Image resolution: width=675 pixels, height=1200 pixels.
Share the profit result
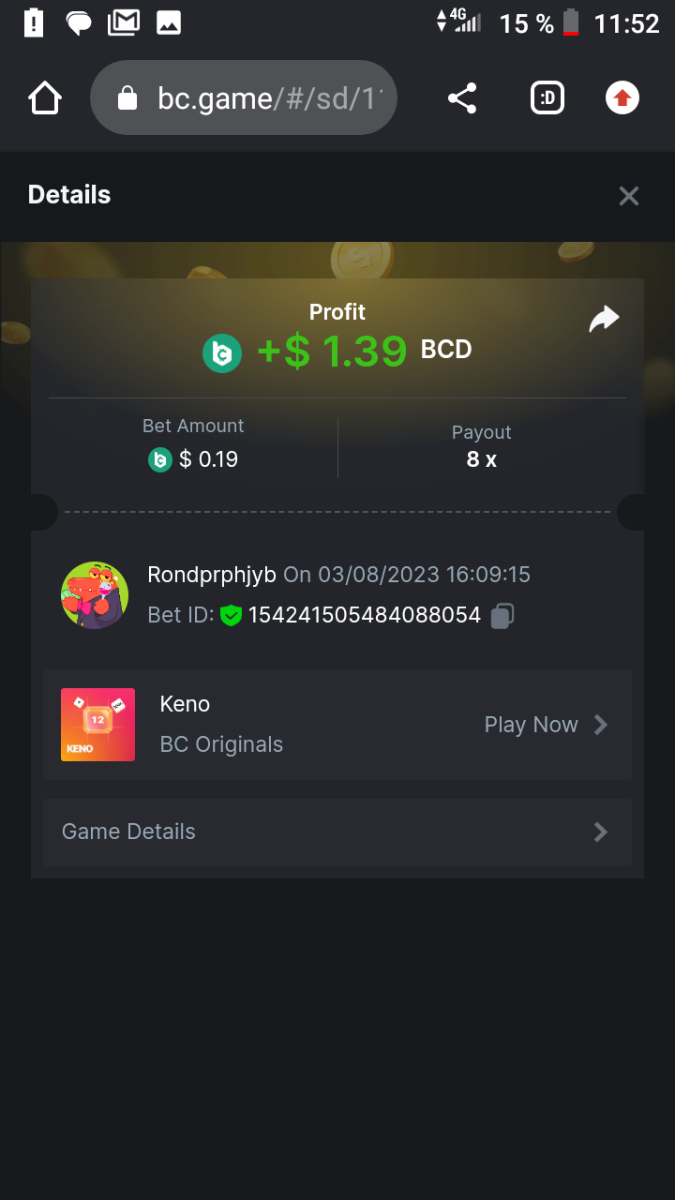tap(604, 320)
